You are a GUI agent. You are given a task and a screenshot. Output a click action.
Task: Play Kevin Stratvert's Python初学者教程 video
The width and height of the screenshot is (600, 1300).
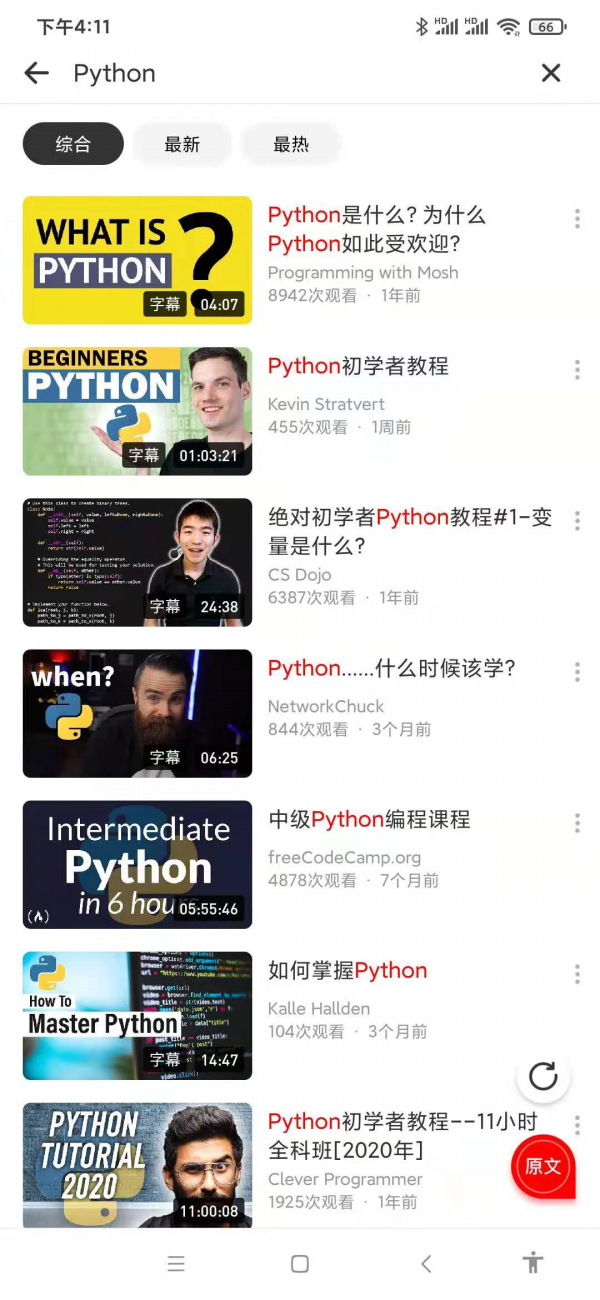138,411
